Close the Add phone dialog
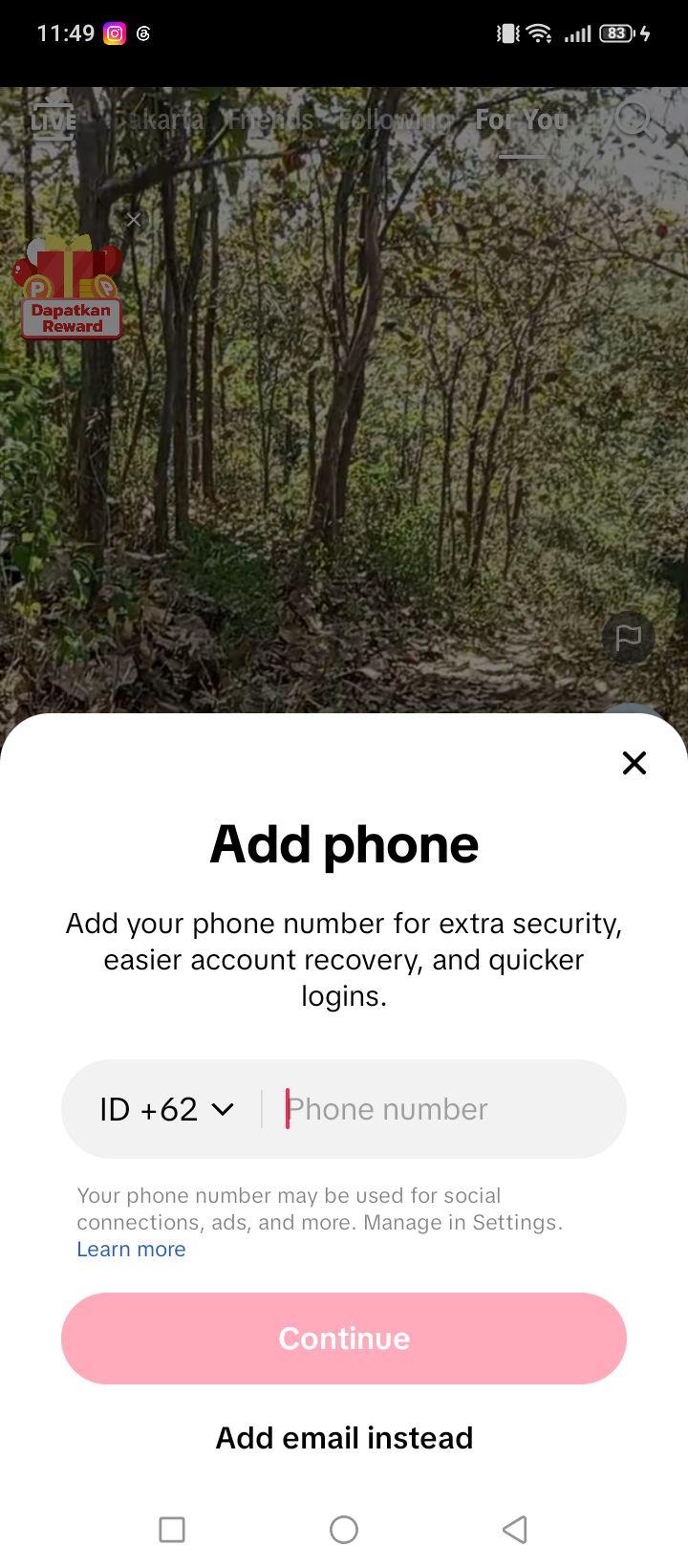Screen dimensions: 688x1568 pyautogui.click(x=634, y=762)
